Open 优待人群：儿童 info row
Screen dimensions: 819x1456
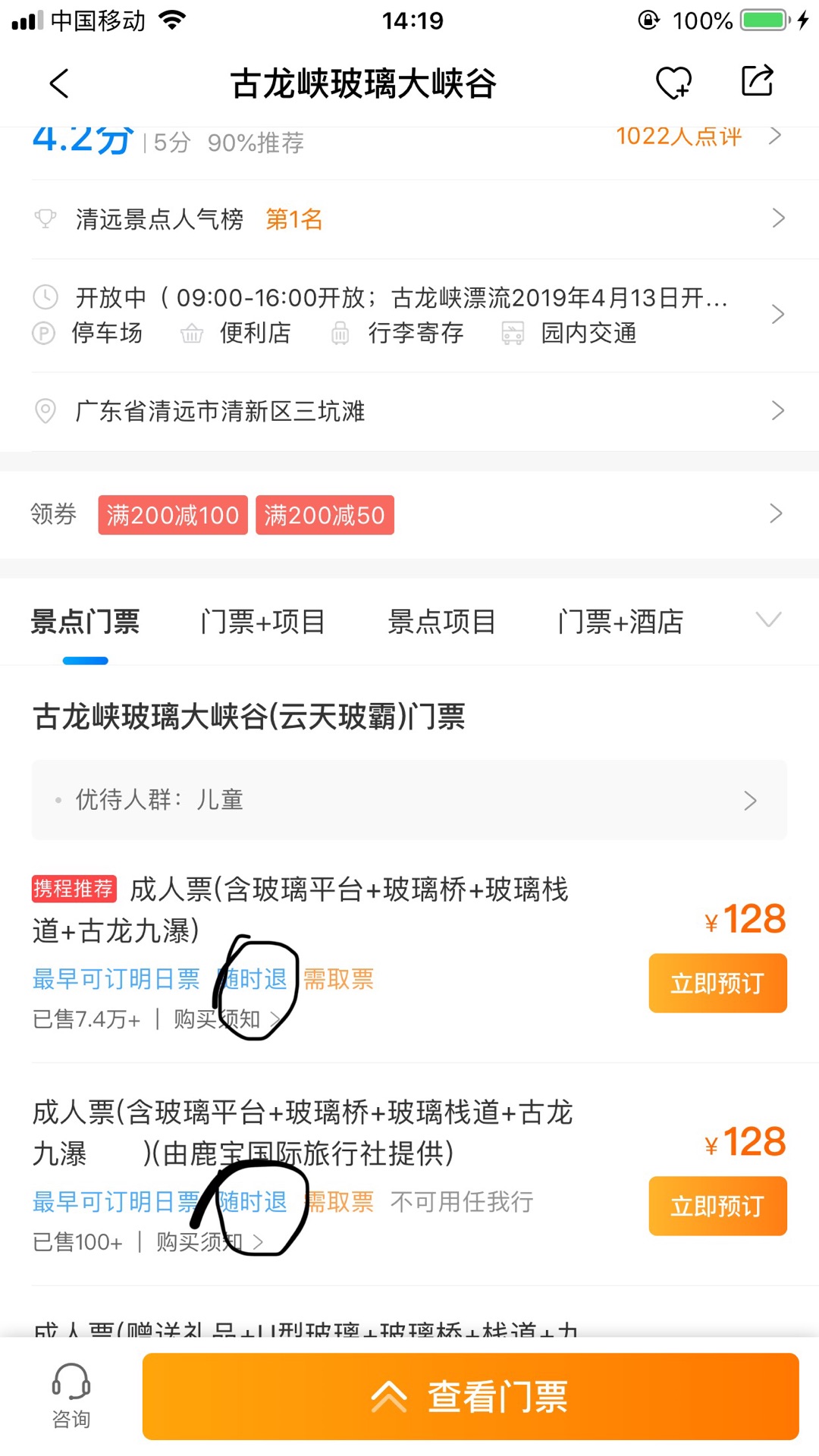pos(409,800)
